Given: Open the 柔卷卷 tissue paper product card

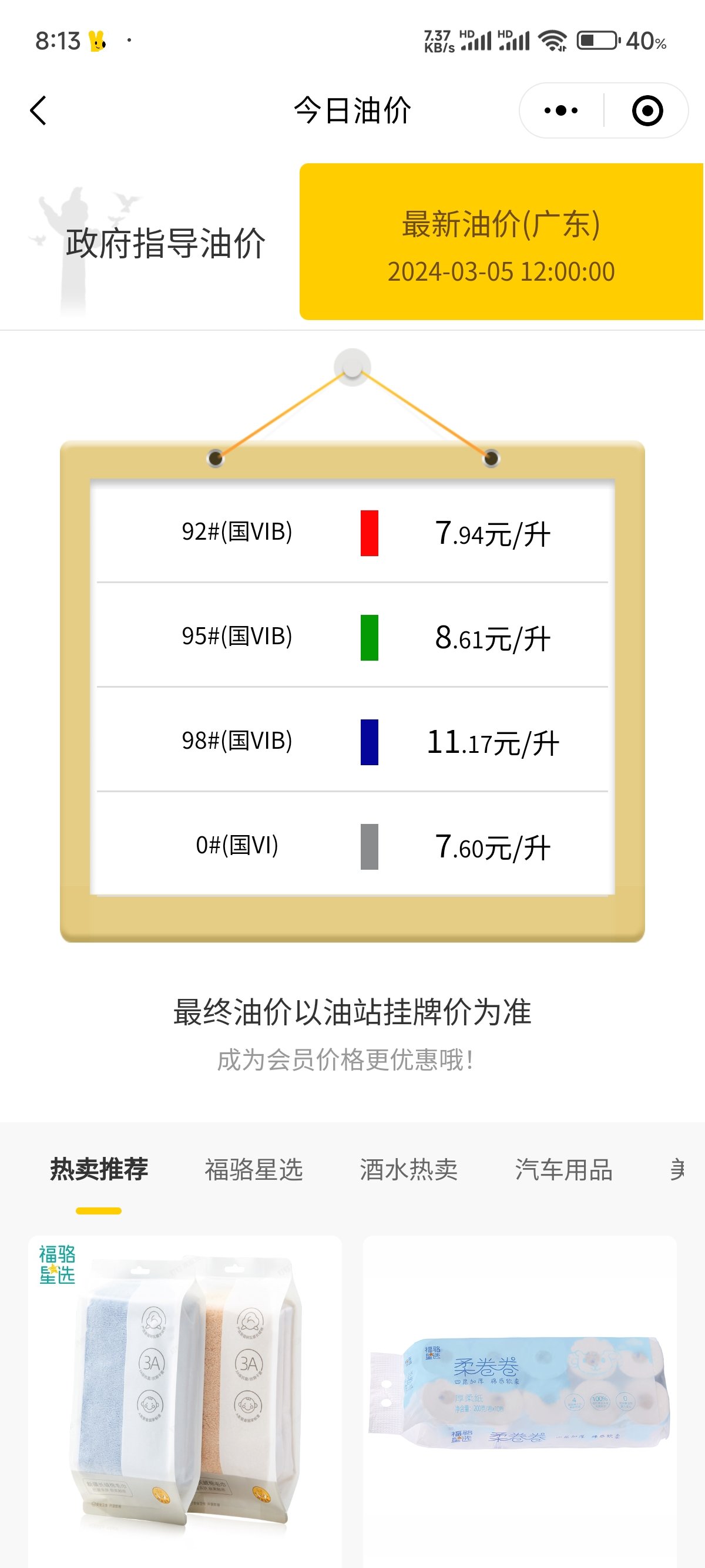Looking at the screenshot, I should tap(520, 1401).
